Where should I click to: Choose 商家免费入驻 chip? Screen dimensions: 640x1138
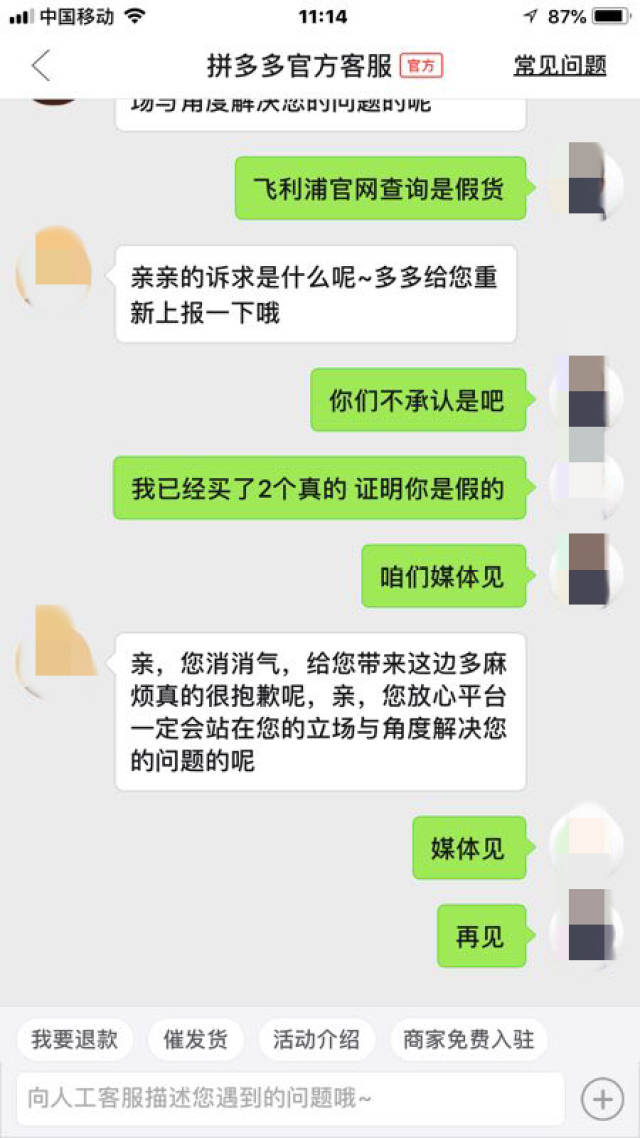click(x=468, y=1039)
